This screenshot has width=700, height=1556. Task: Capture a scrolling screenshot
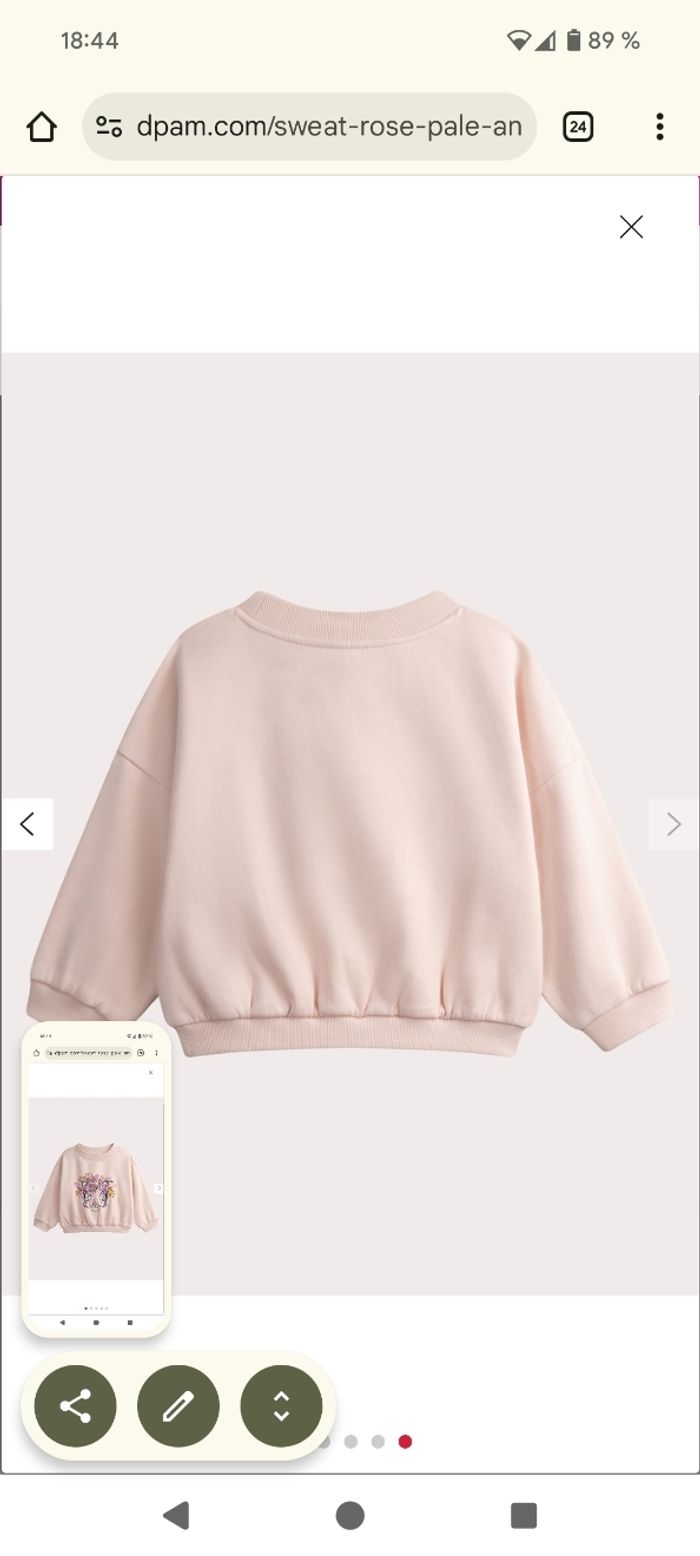(x=281, y=1406)
